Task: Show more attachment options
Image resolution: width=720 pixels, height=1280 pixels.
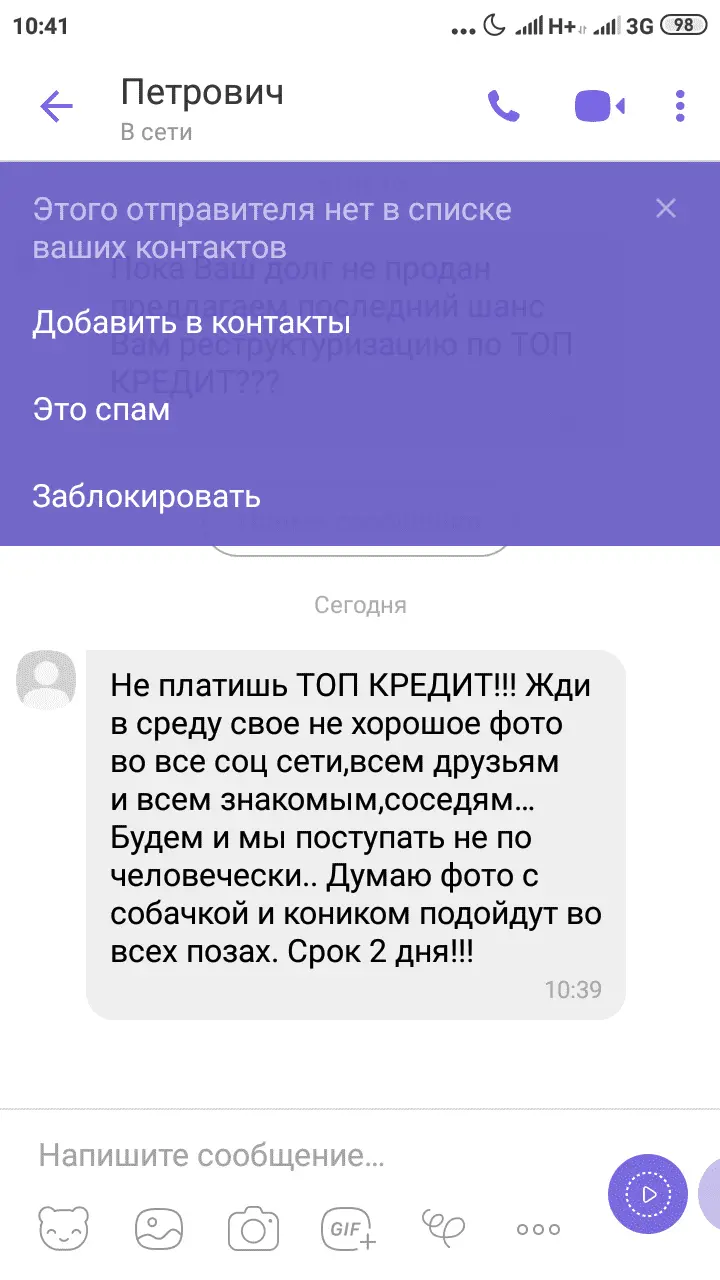Action: pyautogui.click(x=538, y=1229)
